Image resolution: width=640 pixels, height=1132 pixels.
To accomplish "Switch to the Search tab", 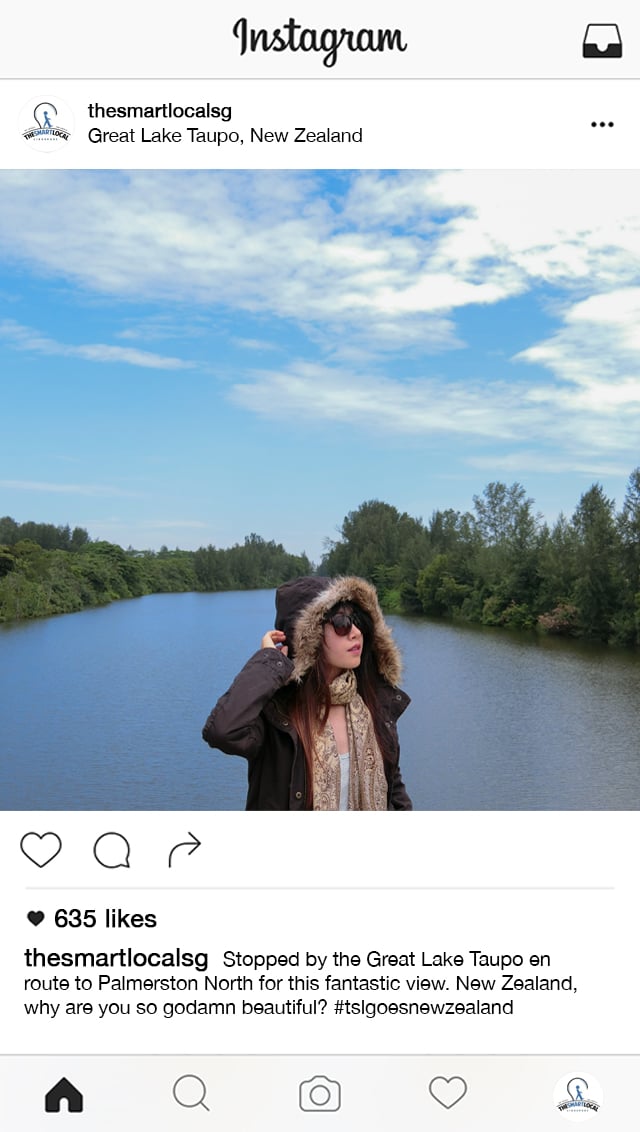I will click(191, 1093).
